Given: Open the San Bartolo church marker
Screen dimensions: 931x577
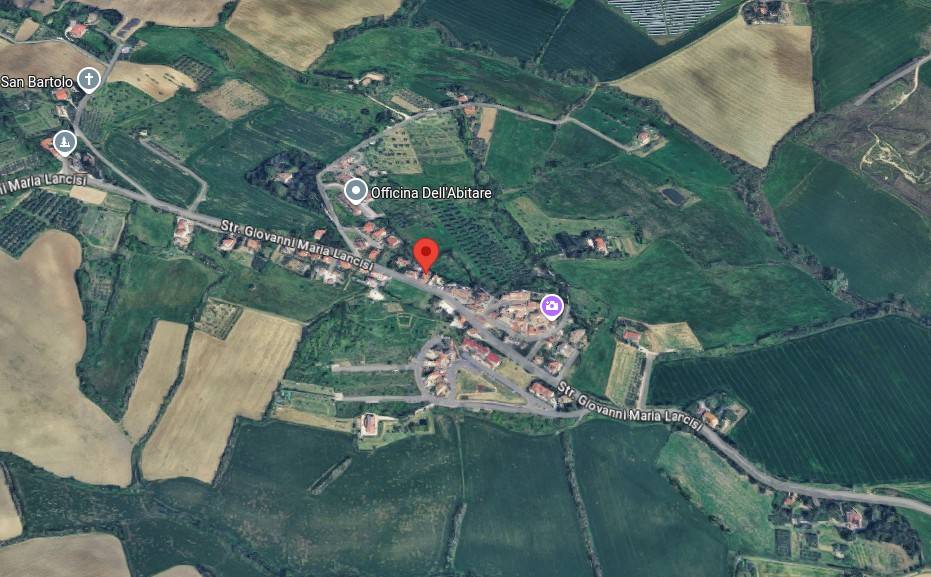Looking at the screenshot, I should [x=89, y=80].
